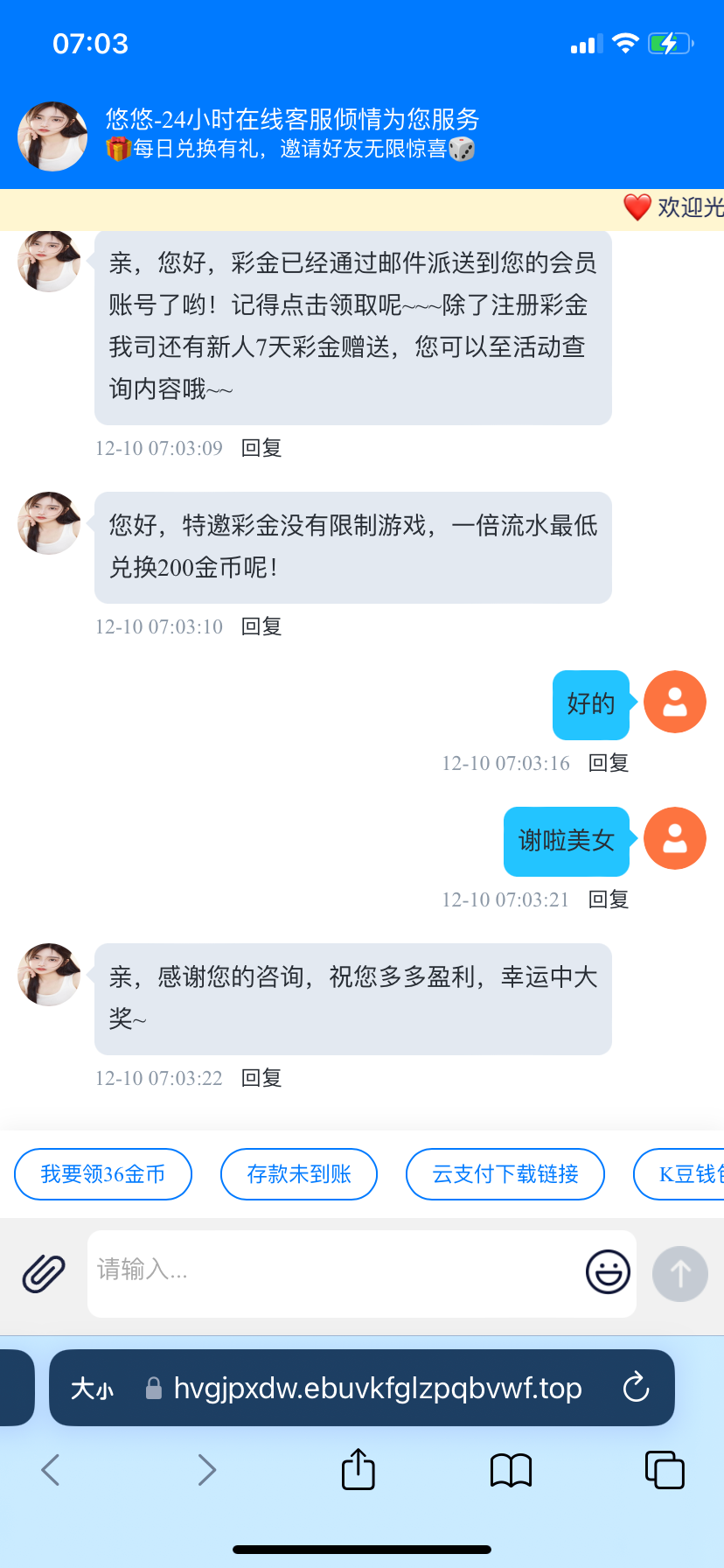Open the Safari share sheet
Image resolution: width=724 pixels, height=1568 pixels.
[358, 1470]
